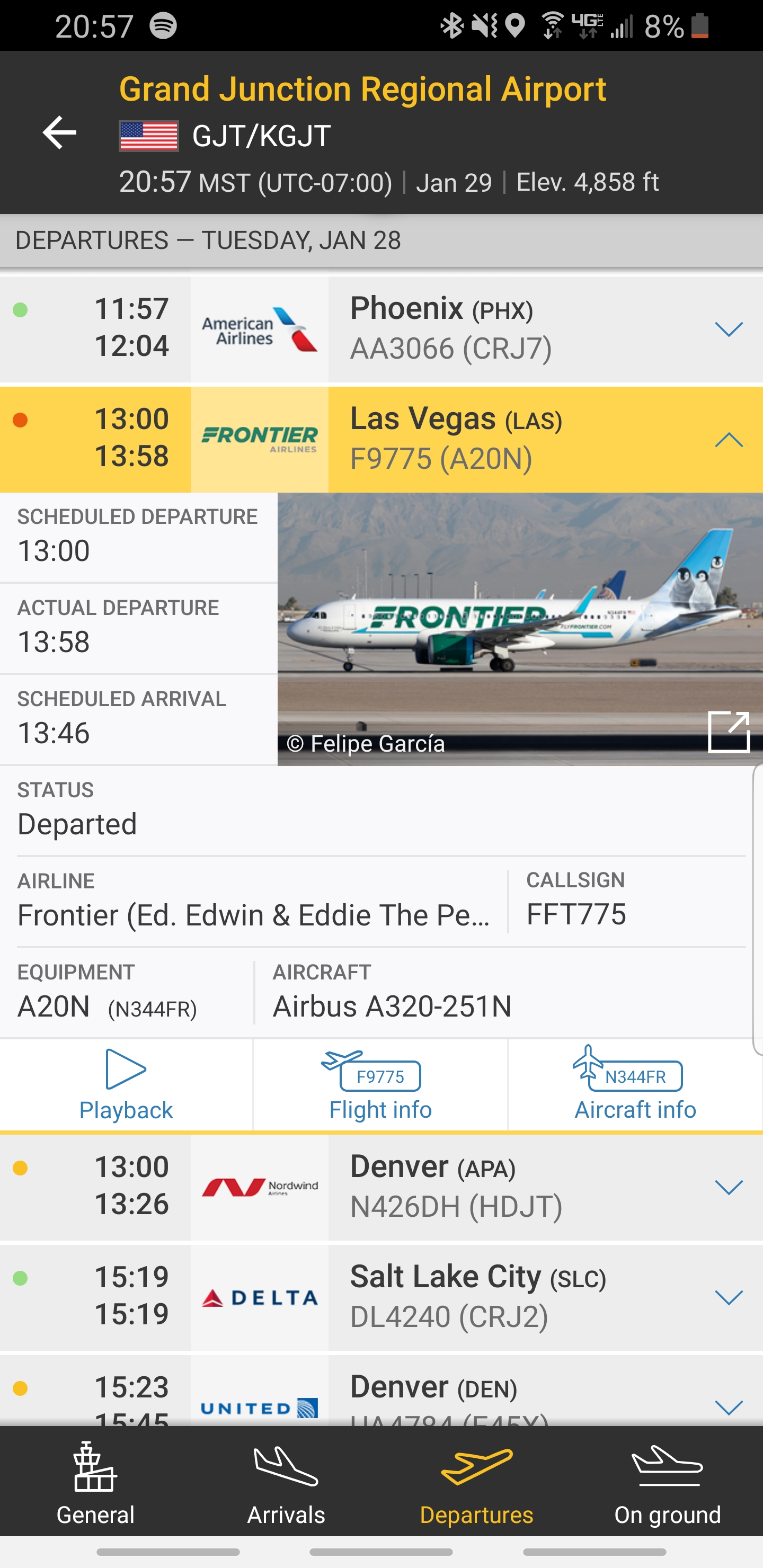Expand the Denver APA N426DH flight row

click(x=728, y=1187)
